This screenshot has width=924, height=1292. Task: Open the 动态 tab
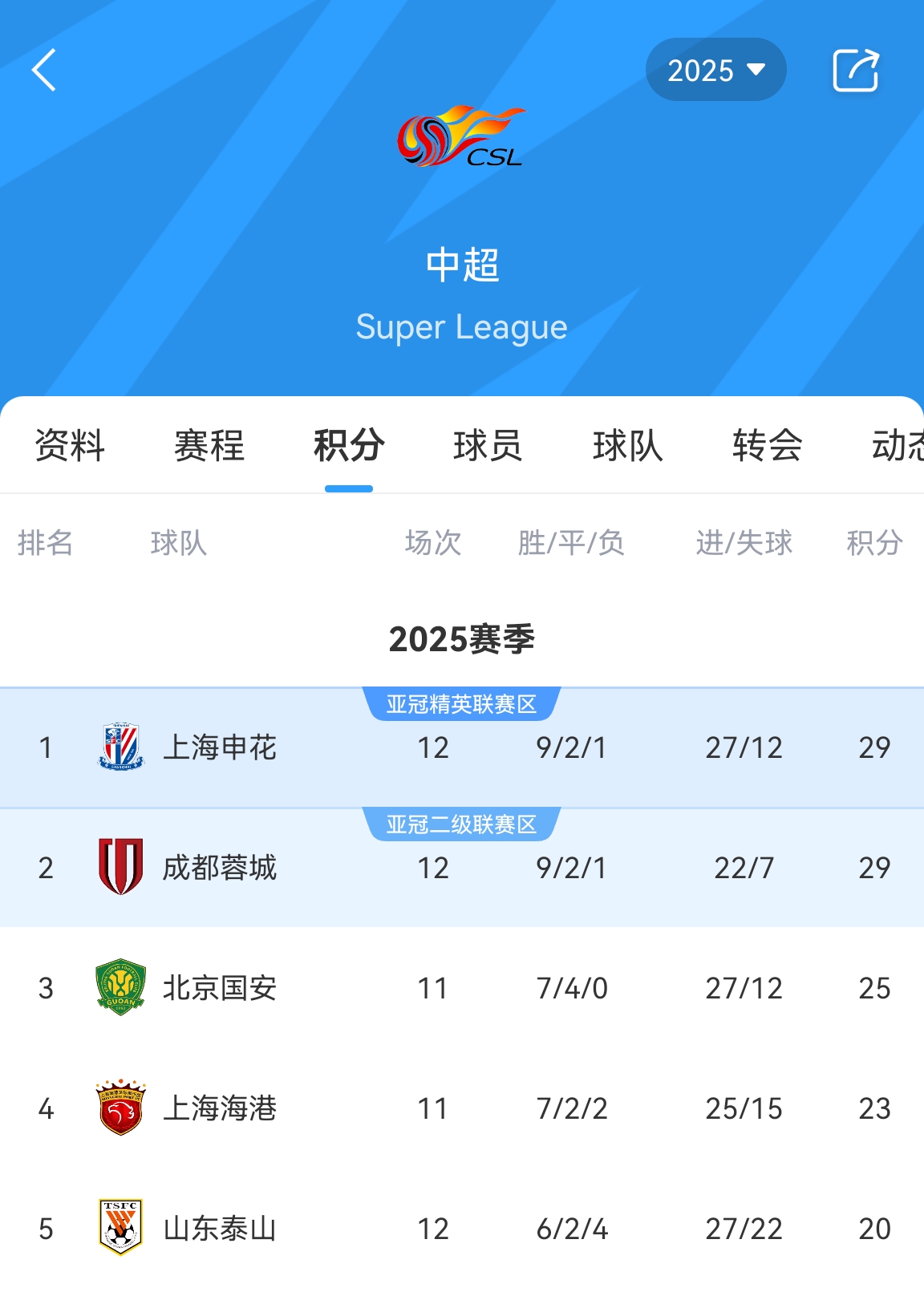897,446
